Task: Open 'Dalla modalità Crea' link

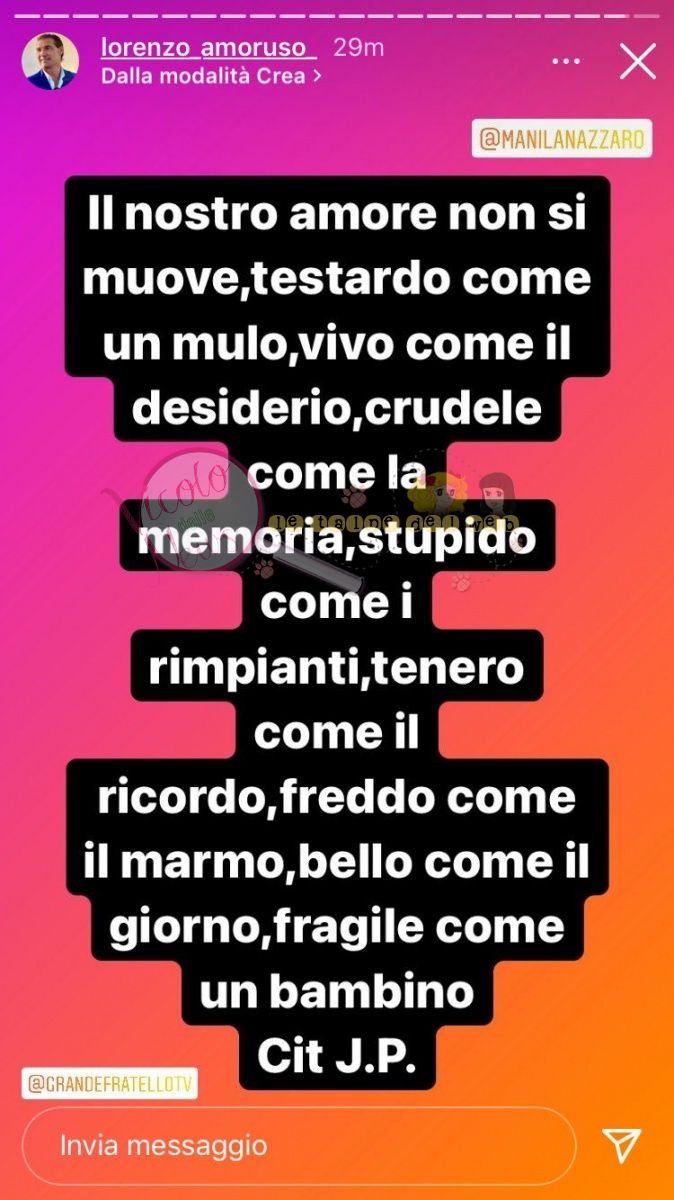Action: (211, 75)
